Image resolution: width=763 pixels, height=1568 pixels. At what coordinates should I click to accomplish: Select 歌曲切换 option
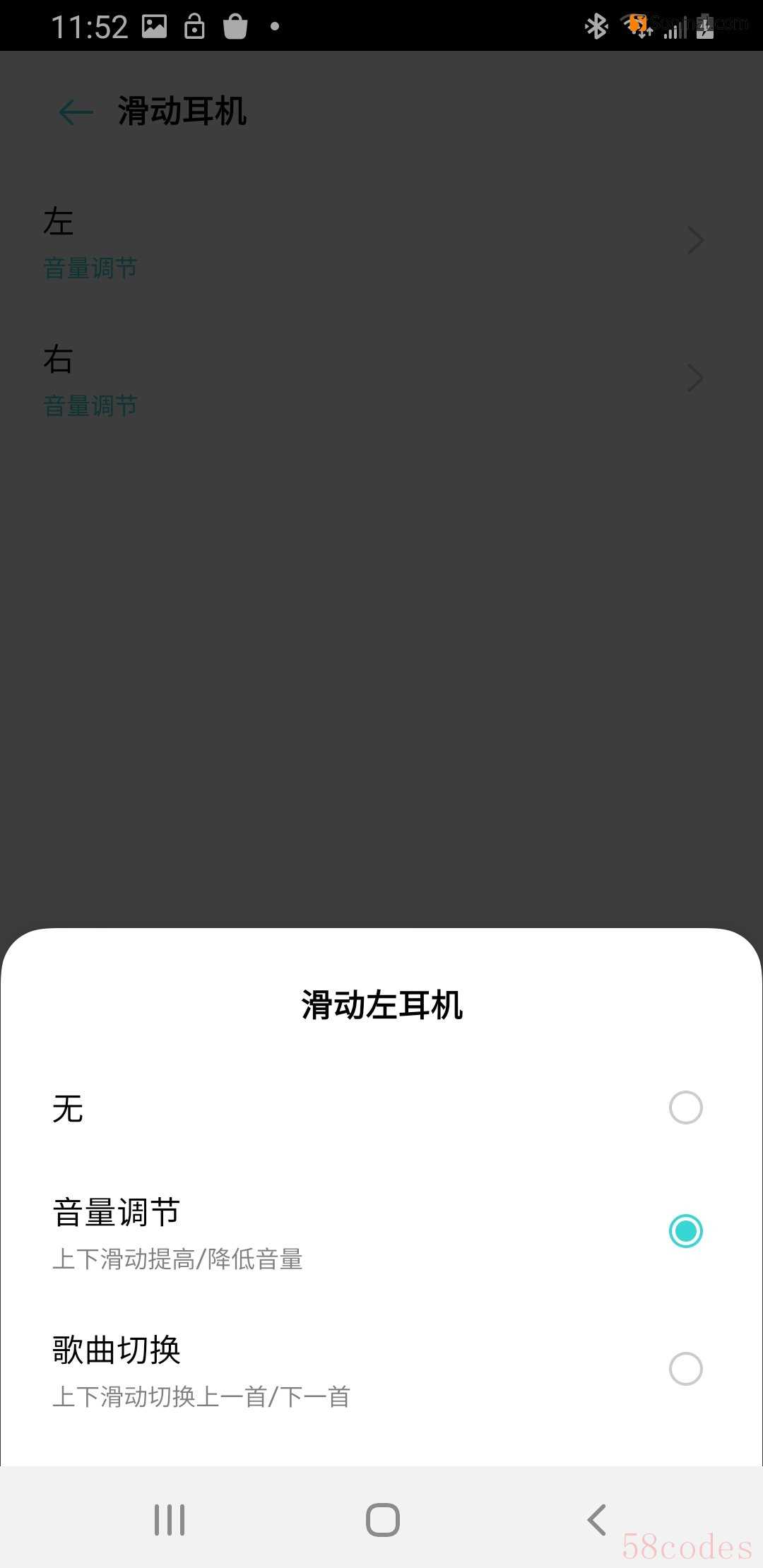point(685,1369)
